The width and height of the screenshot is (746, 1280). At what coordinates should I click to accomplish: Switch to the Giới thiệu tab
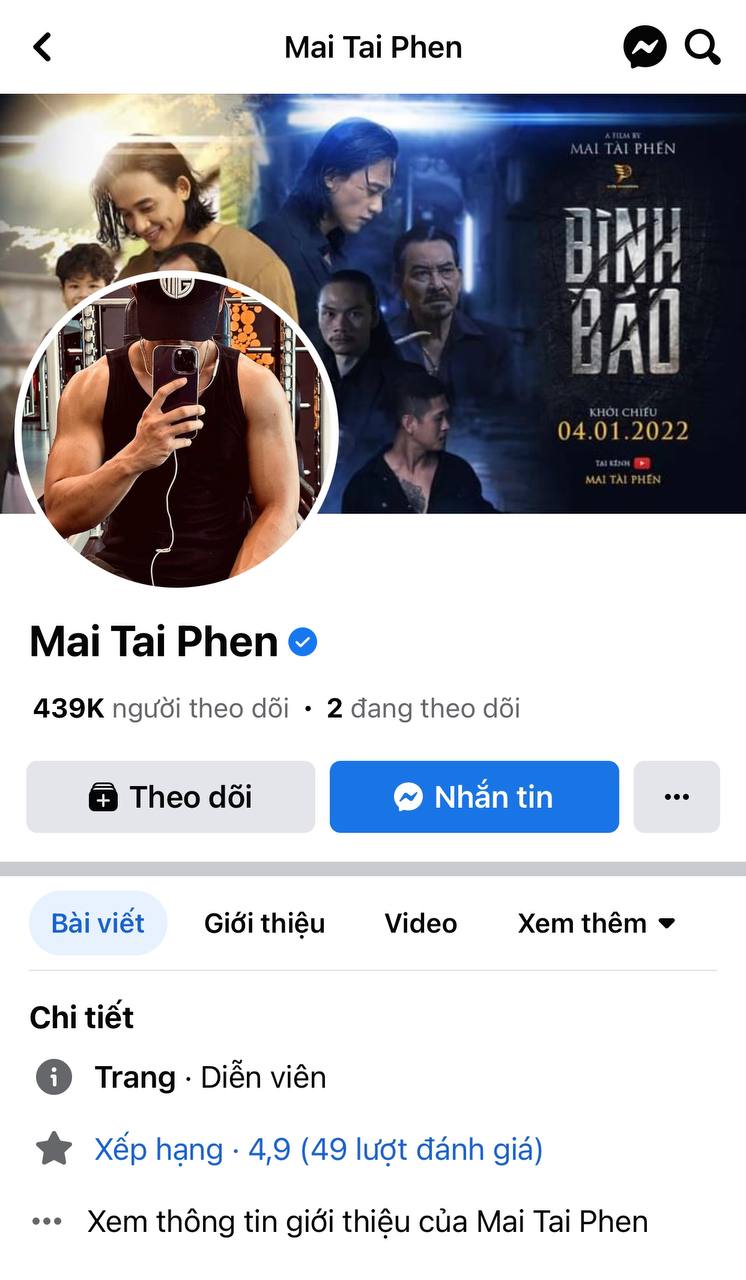click(265, 923)
